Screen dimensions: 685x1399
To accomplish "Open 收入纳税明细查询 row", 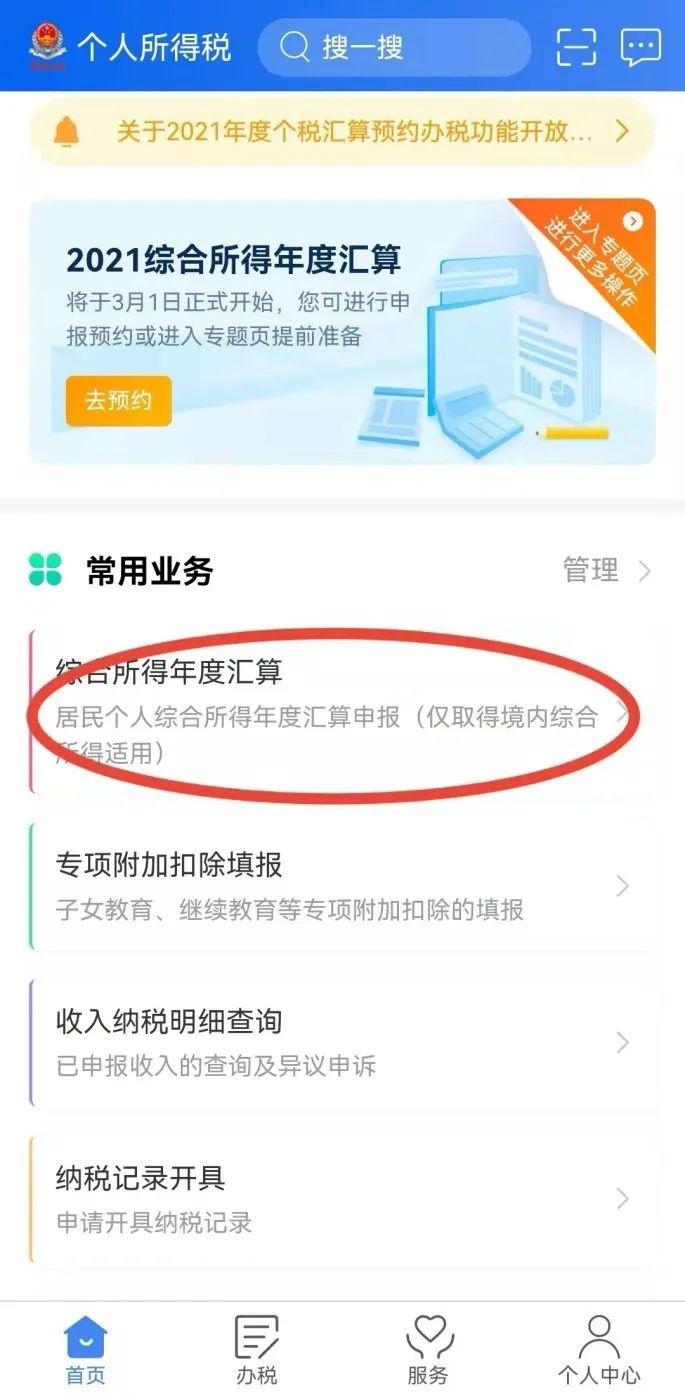I will pyautogui.click(x=342, y=1042).
